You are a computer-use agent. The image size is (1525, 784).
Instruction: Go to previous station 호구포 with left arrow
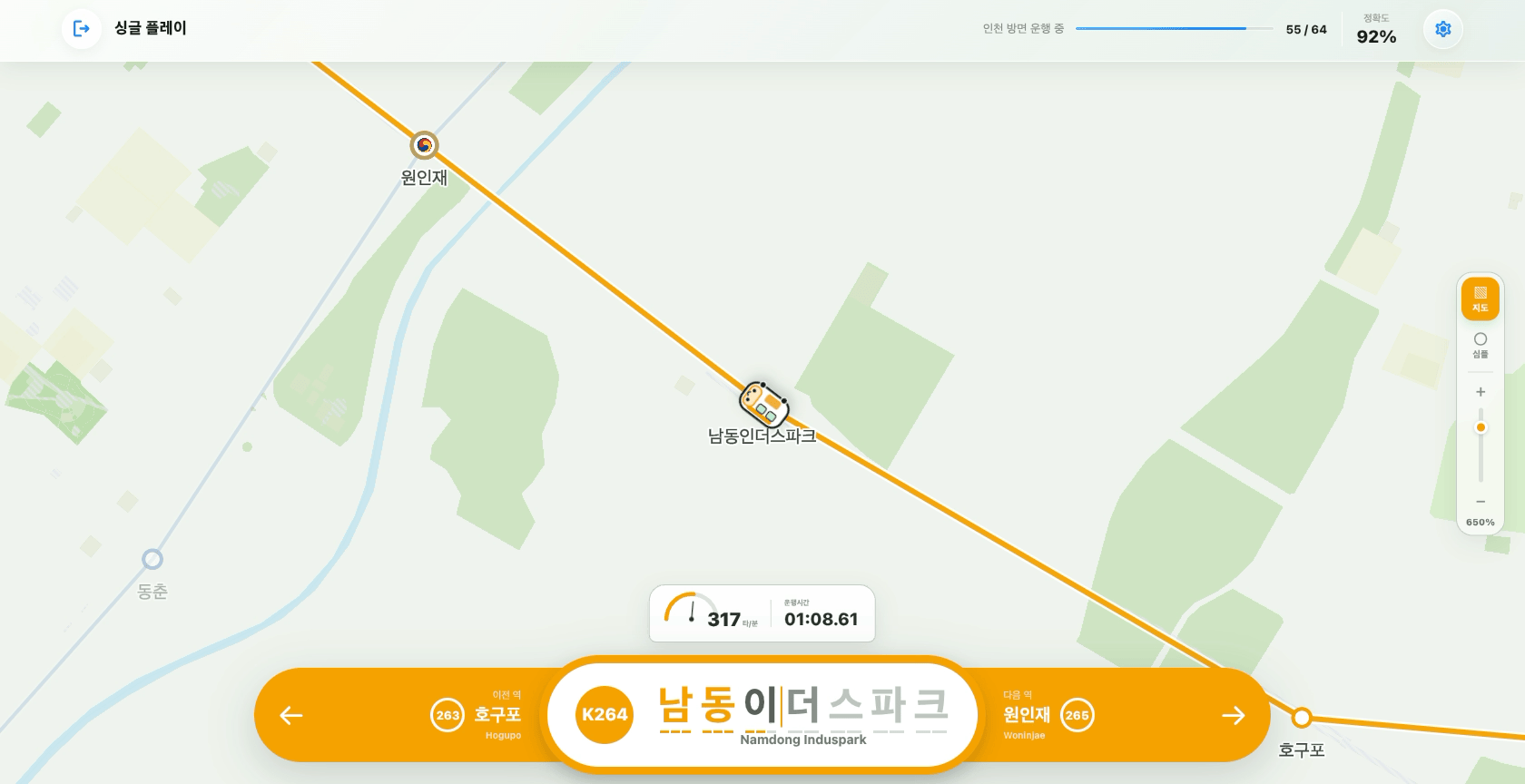point(291,716)
